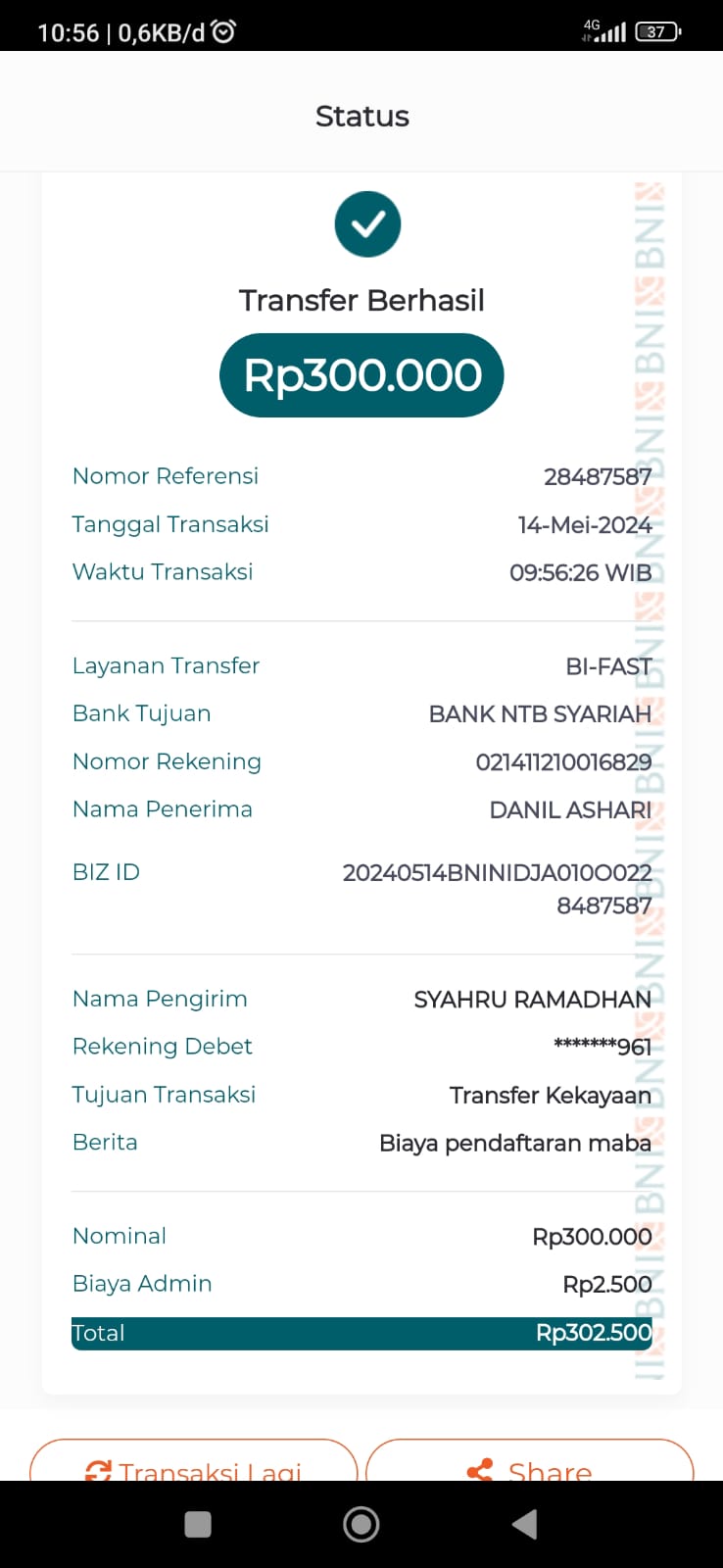This screenshot has width=723, height=1568.
Task: Go back using system back button
Action: point(525,1524)
